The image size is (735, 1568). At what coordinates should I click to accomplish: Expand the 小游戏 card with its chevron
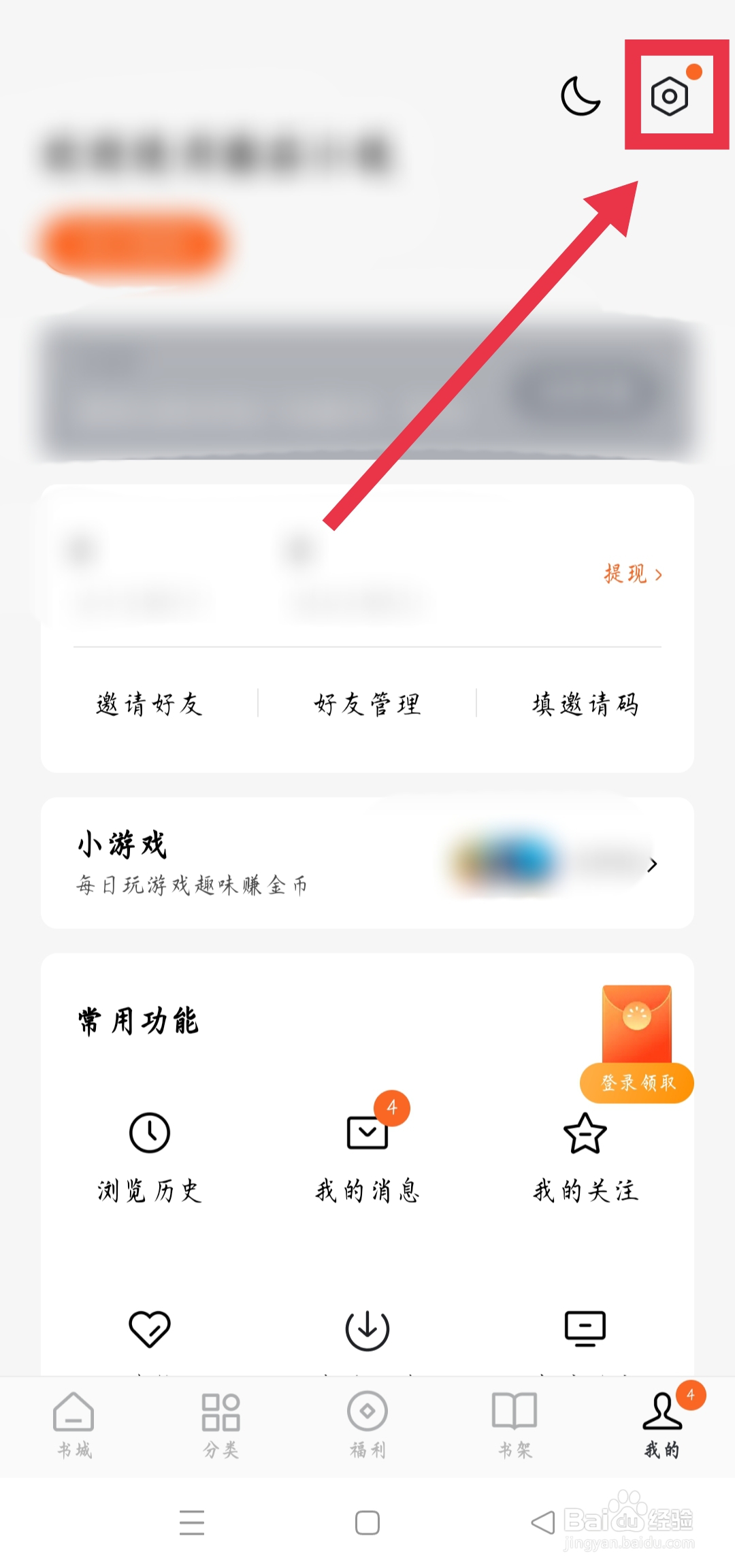(x=653, y=864)
